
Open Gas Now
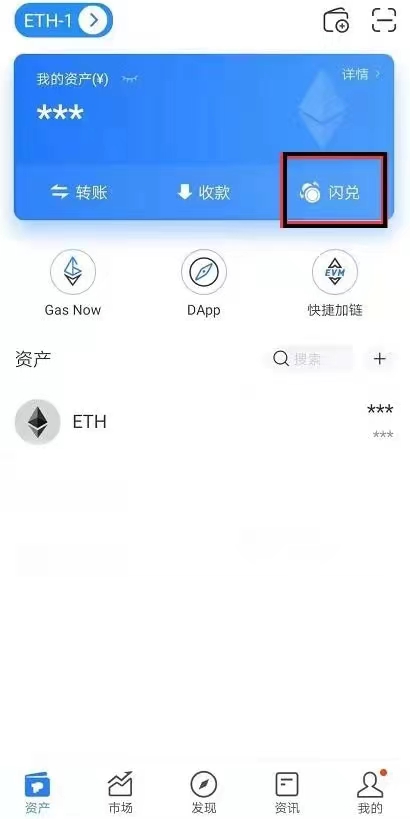click(x=73, y=284)
